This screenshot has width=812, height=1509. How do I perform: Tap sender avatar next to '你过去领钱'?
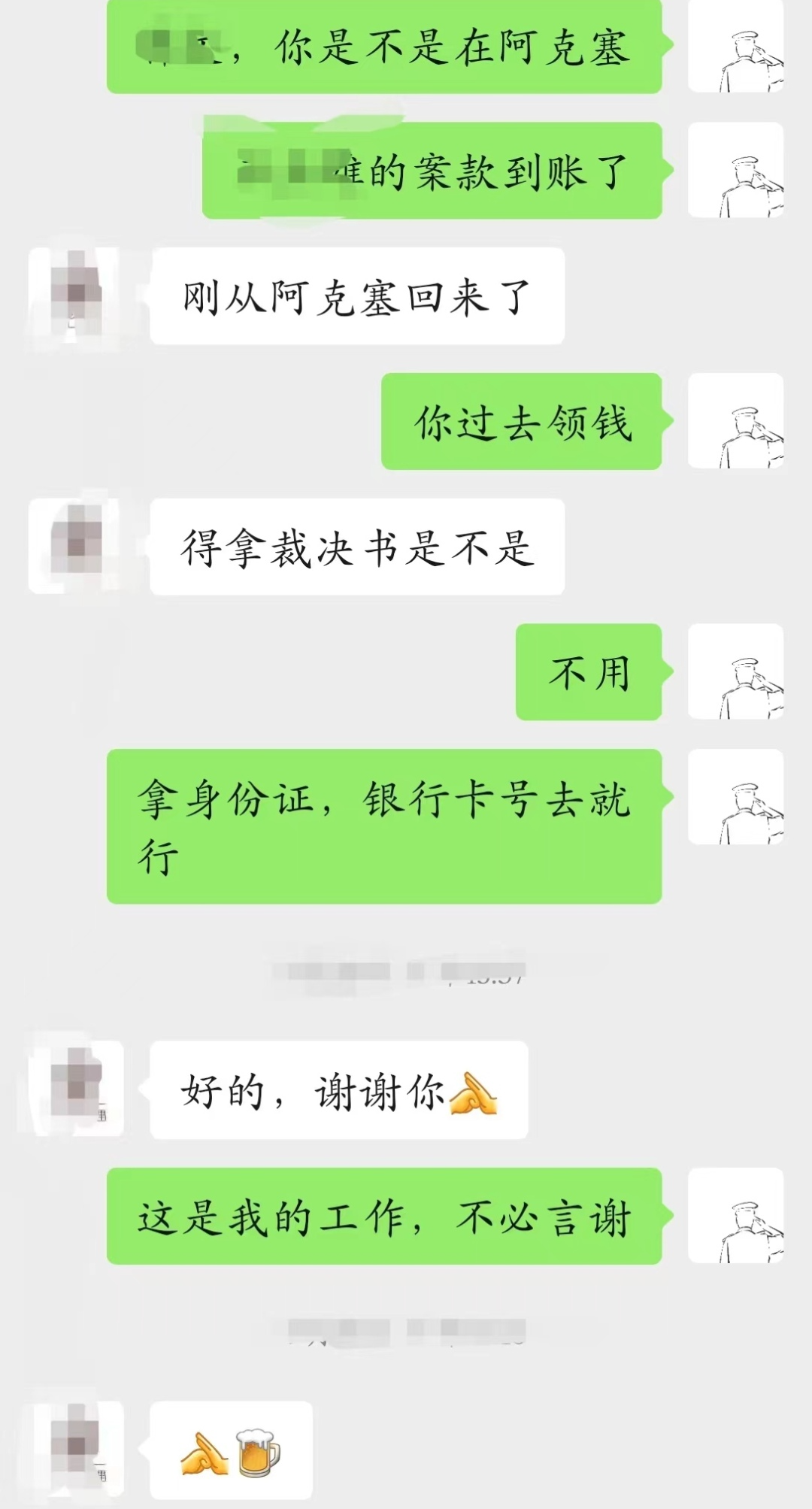point(735,421)
